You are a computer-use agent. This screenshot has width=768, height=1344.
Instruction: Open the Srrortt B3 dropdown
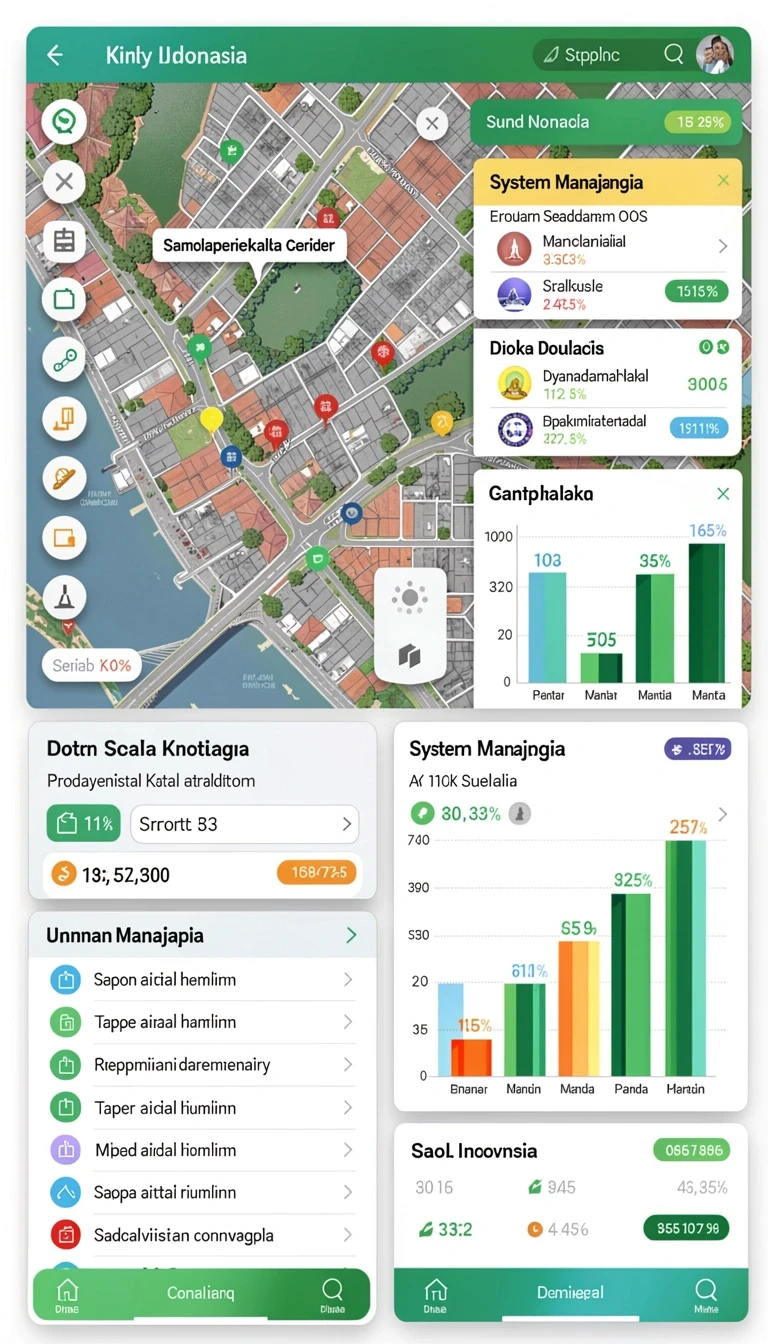point(244,824)
